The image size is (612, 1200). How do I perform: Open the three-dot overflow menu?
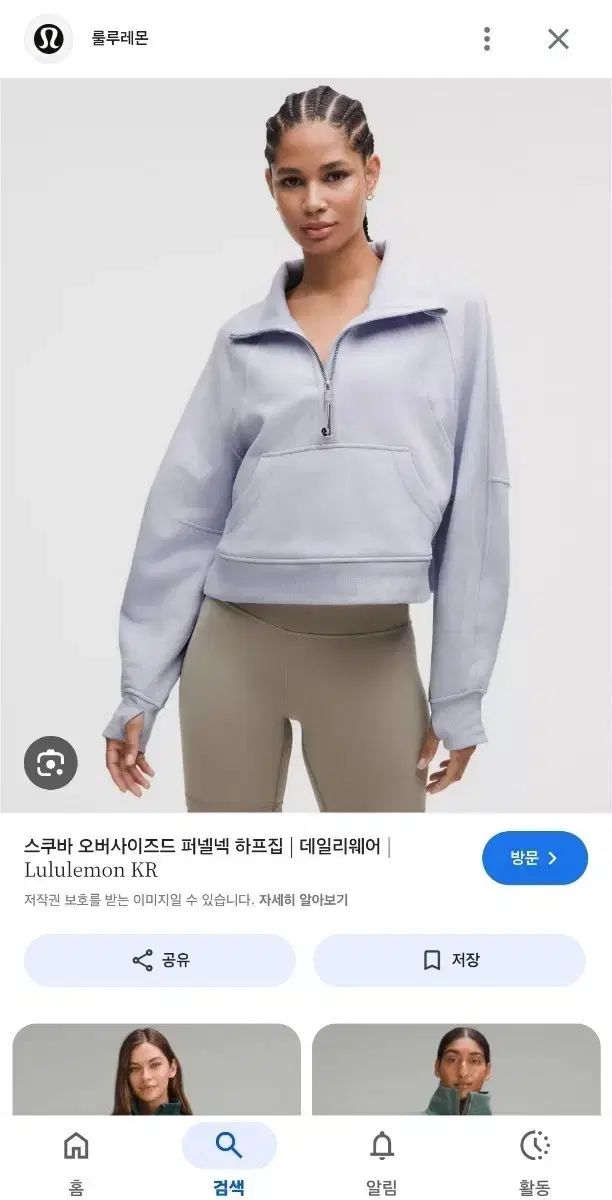coord(487,39)
